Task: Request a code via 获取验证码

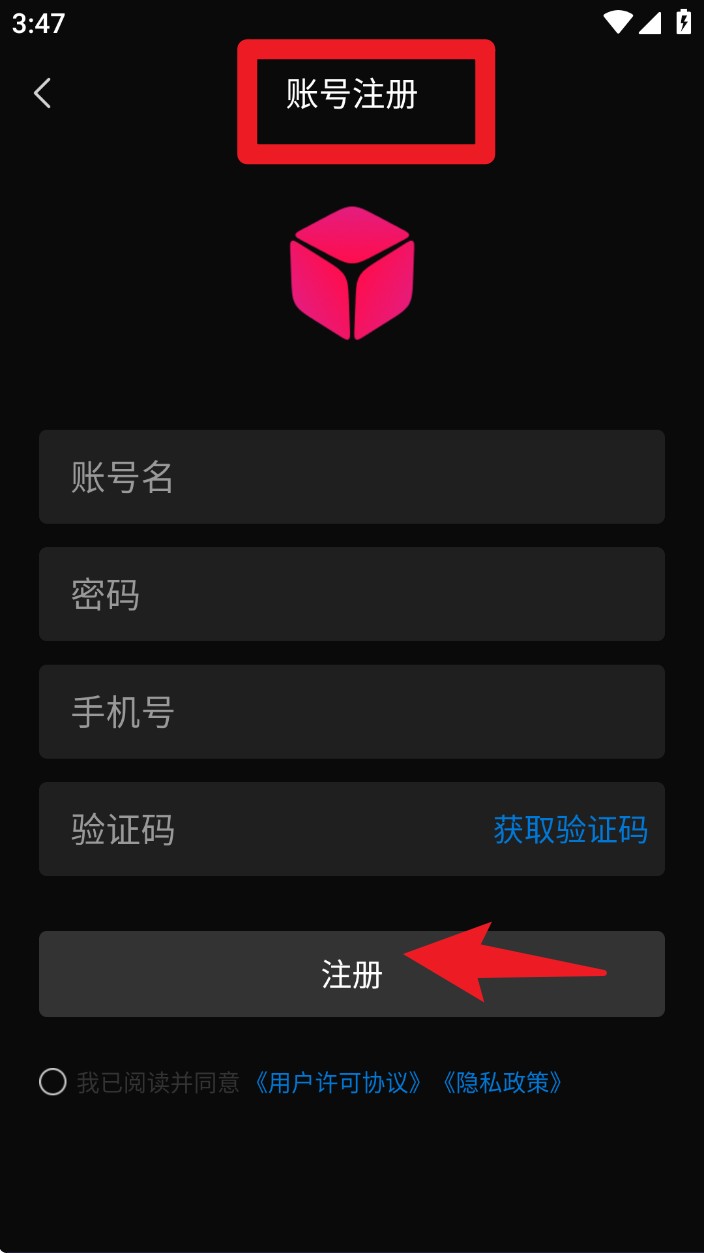Action: click(x=570, y=829)
